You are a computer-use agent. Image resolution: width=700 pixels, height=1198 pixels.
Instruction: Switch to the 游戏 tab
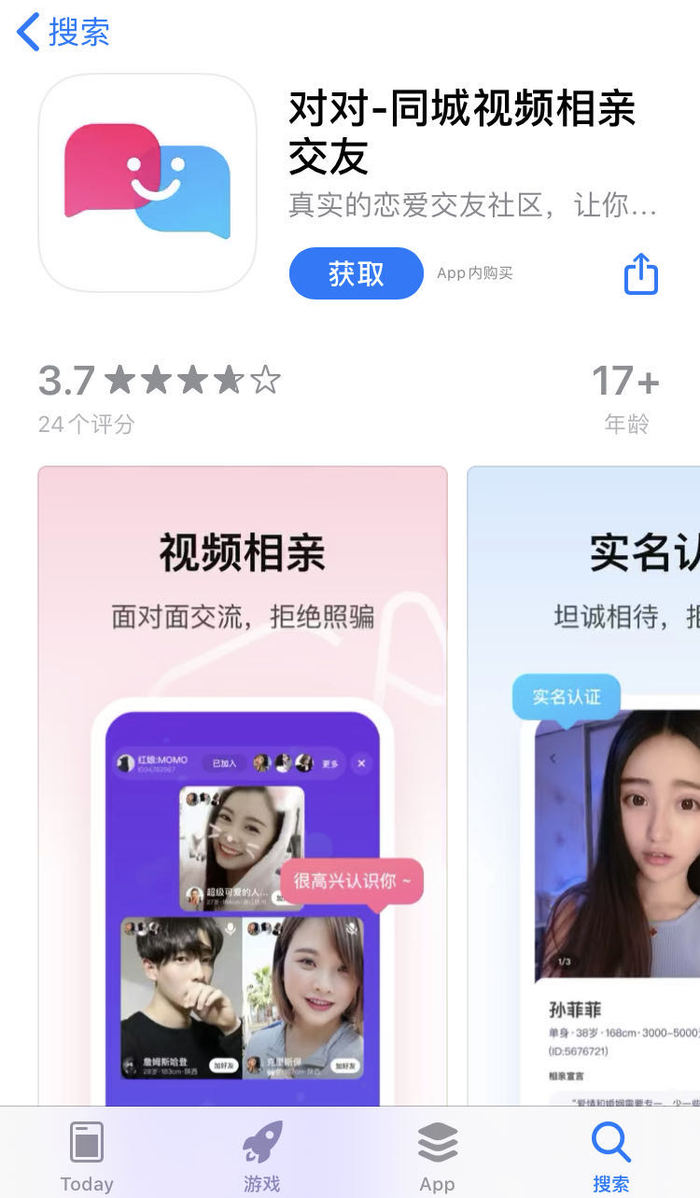coord(262,1155)
